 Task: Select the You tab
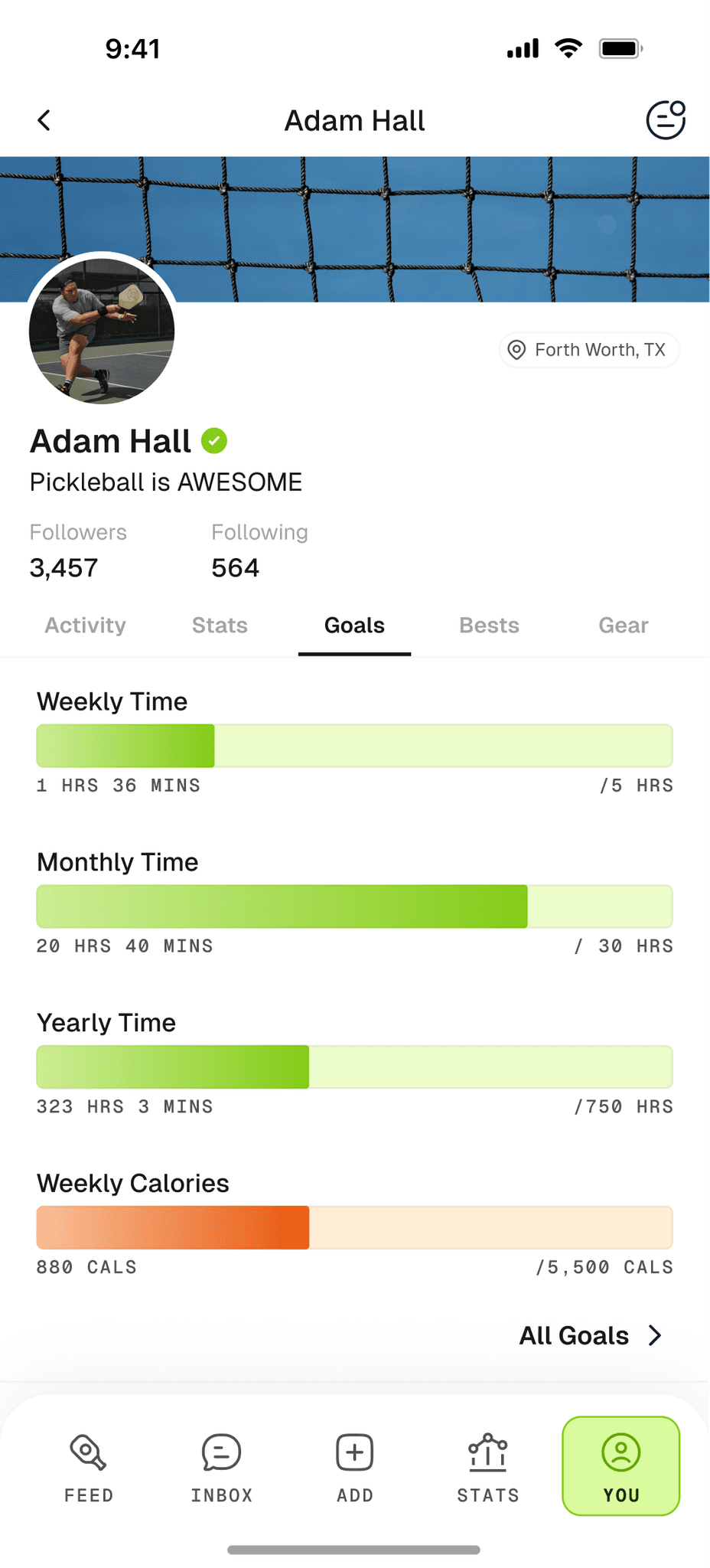point(620,1467)
